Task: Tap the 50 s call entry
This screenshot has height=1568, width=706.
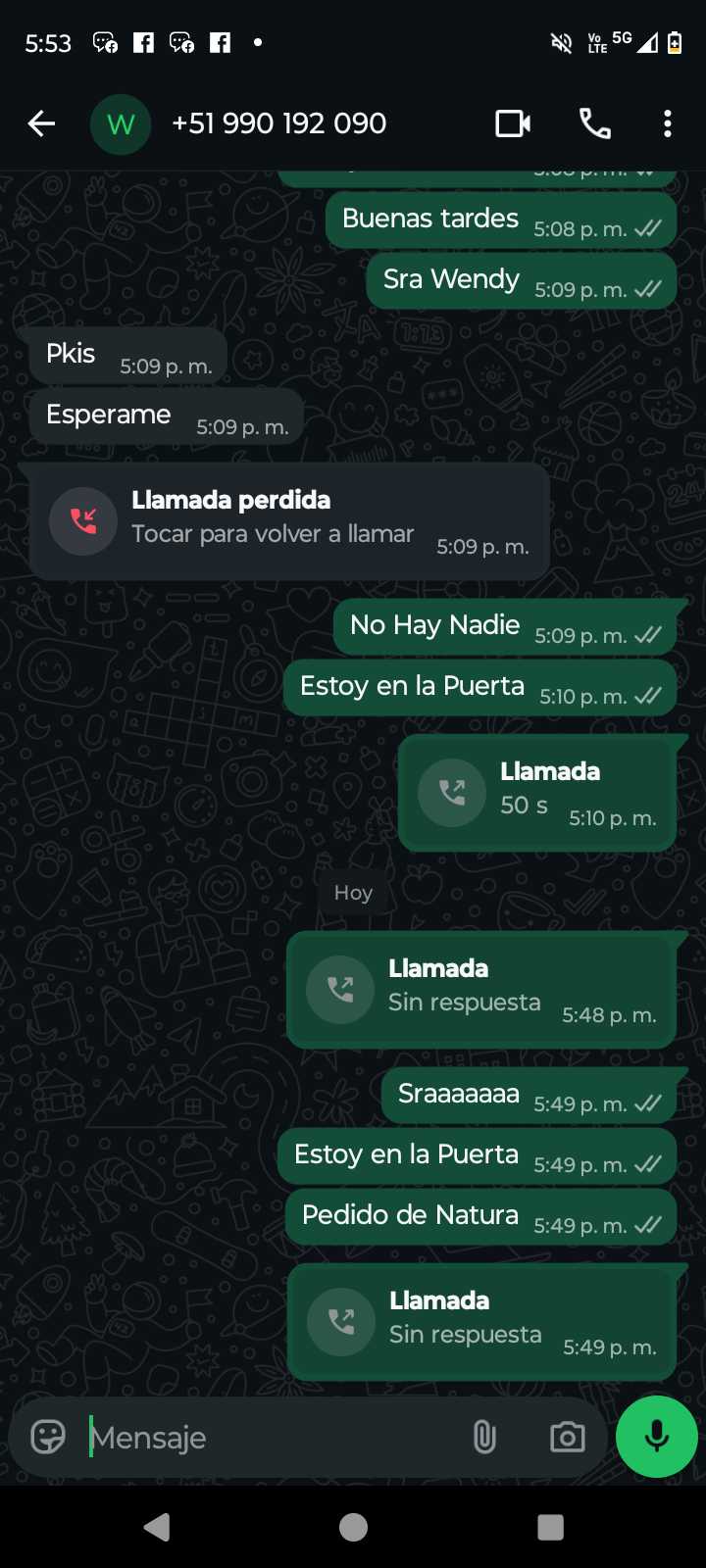Action: pyautogui.click(x=537, y=792)
